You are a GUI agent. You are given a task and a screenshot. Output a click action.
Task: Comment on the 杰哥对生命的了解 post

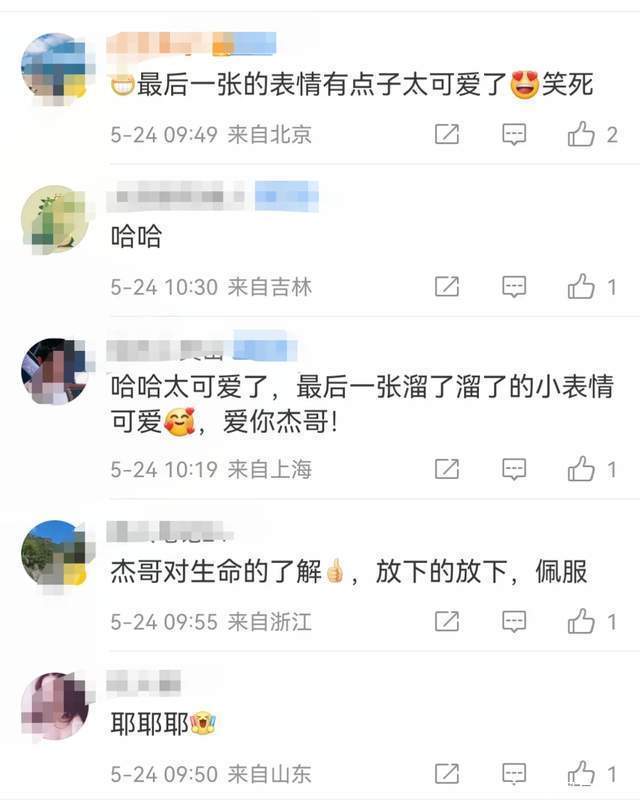point(514,621)
